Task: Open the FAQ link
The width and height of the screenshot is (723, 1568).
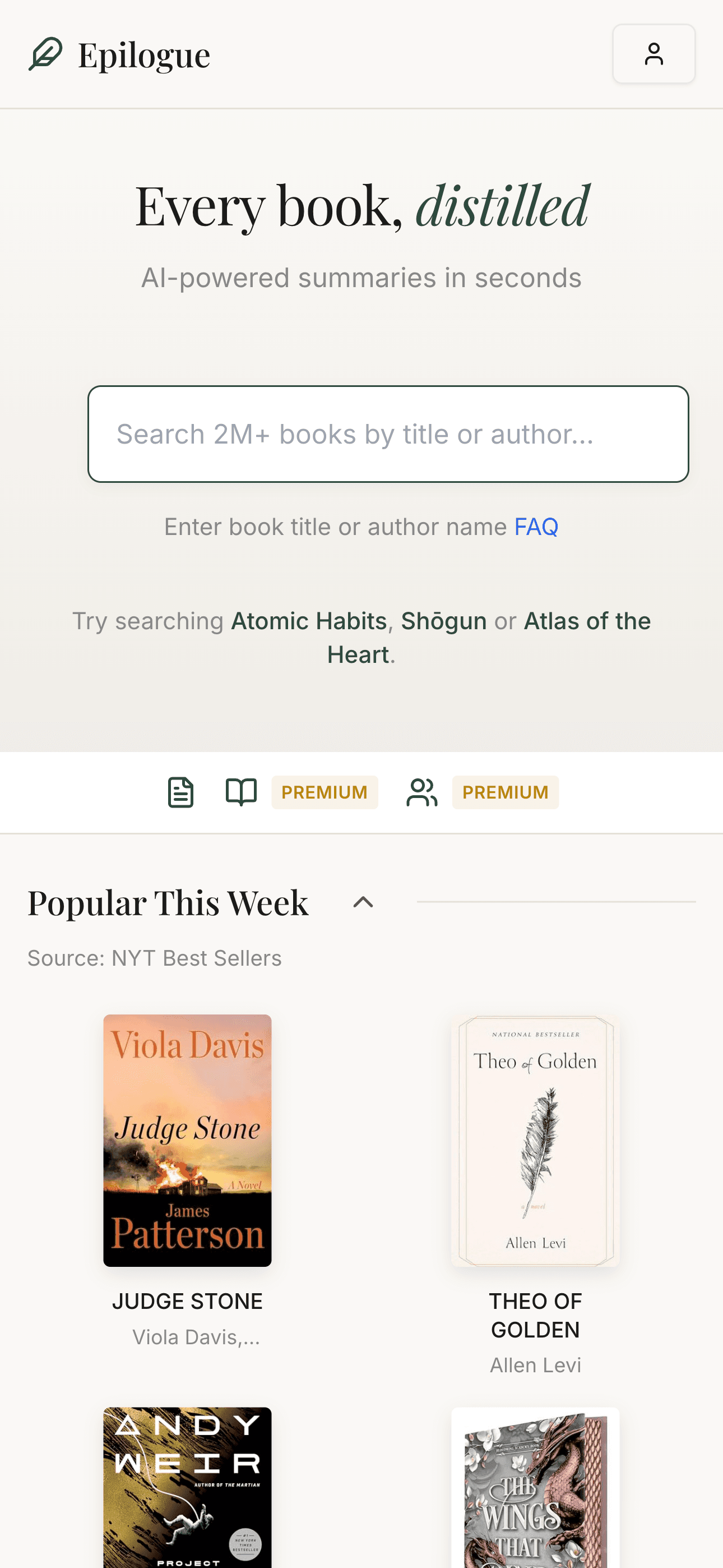Action: pos(536,527)
